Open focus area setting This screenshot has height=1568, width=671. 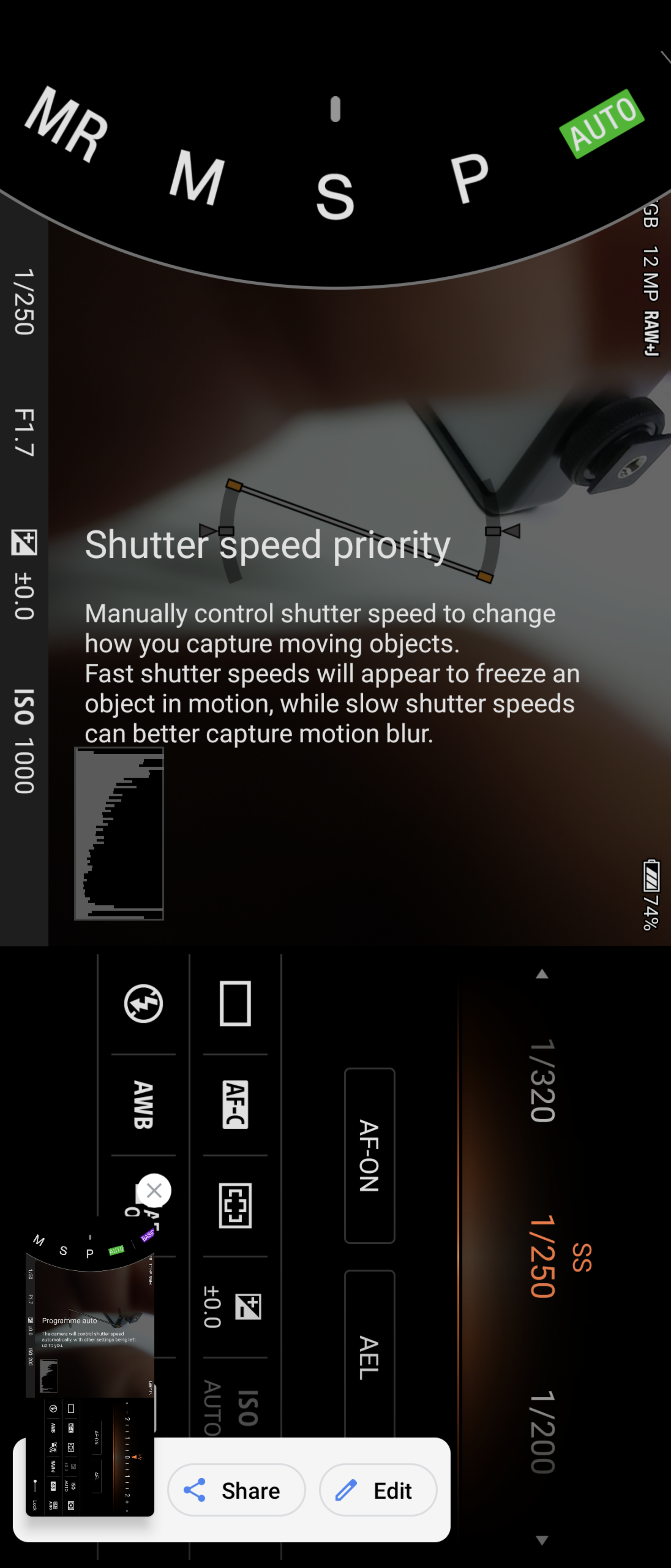coord(235,1205)
